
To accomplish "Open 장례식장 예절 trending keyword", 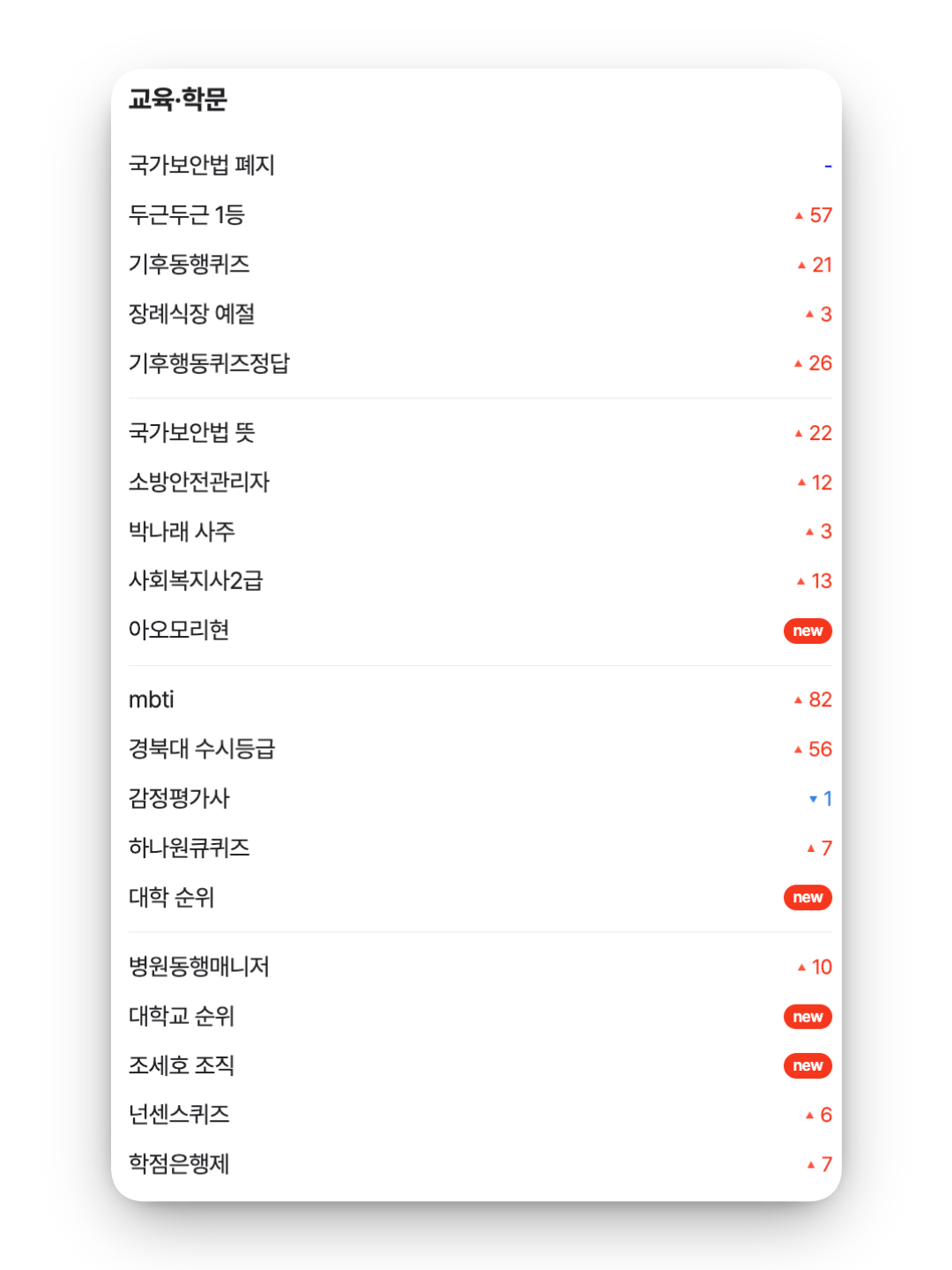I will [x=192, y=313].
